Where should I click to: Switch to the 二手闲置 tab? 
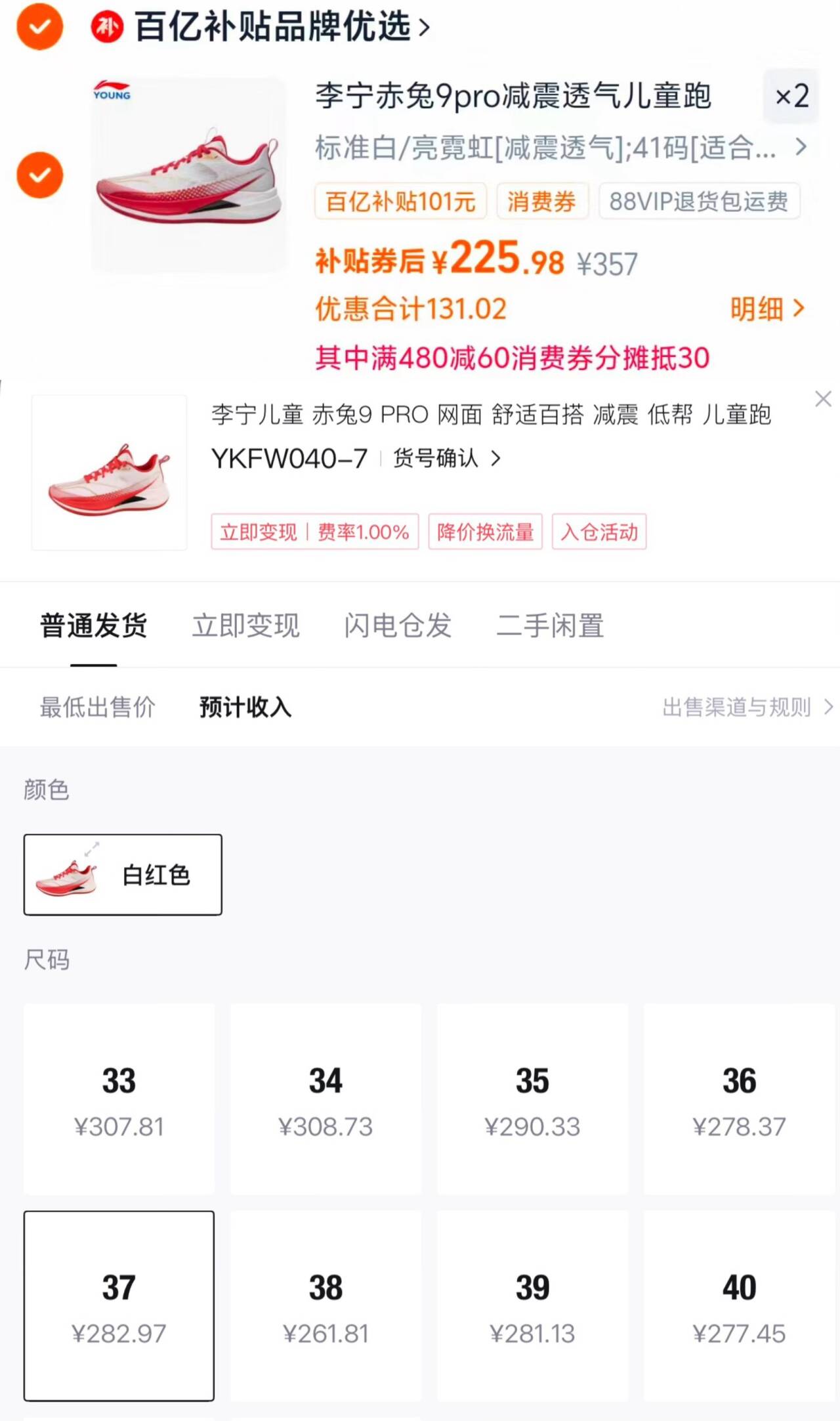tap(551, 625)
